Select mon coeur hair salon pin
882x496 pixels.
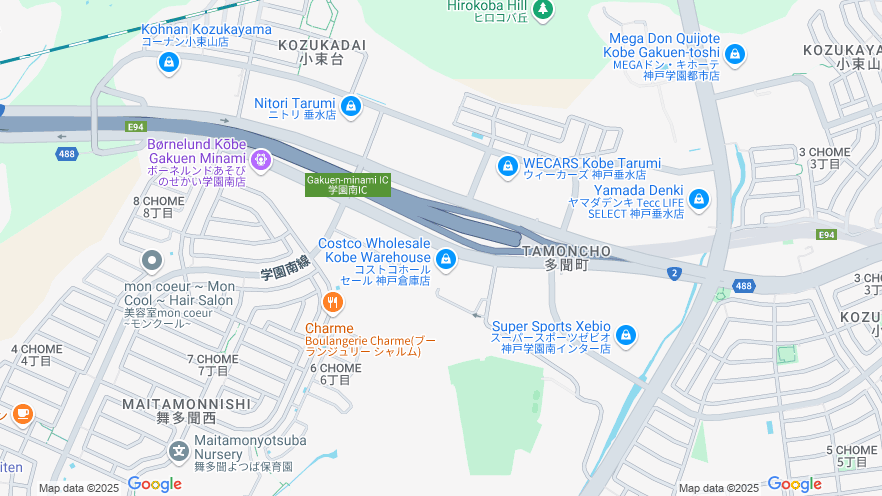point(152,262)
